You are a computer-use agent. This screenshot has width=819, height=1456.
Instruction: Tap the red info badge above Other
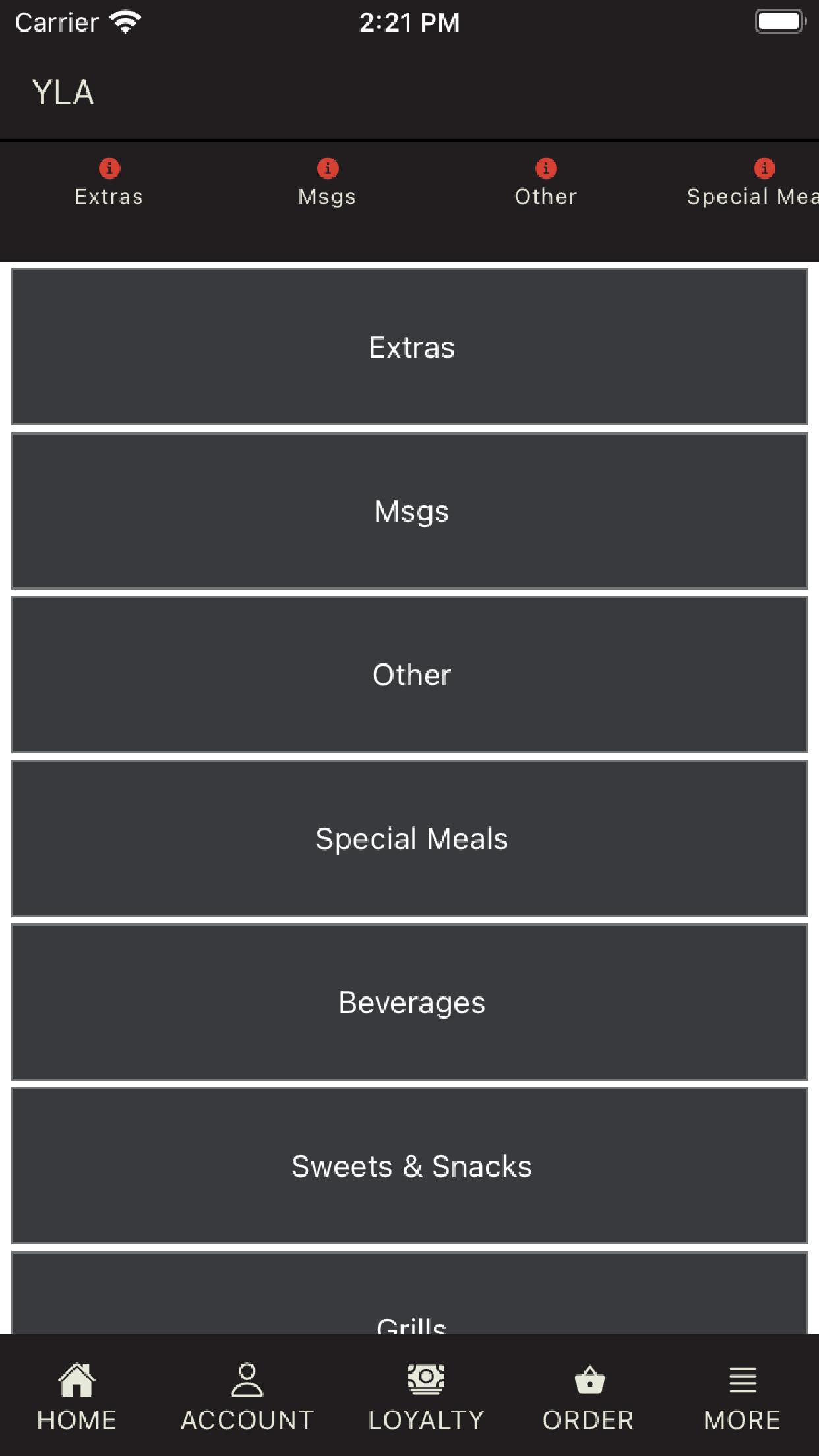click(x=545, y=168)
